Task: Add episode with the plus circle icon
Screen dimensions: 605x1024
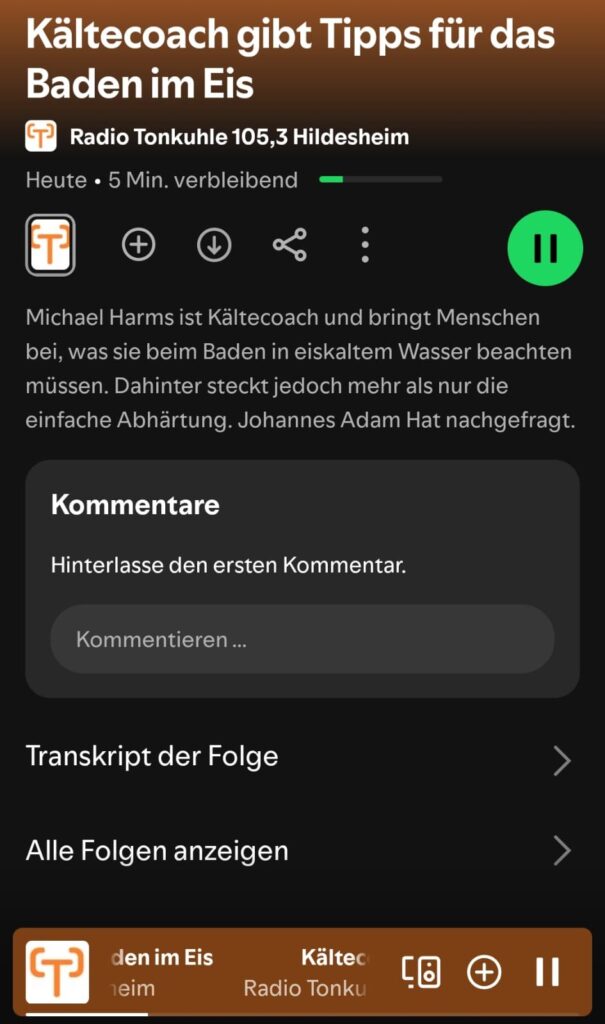Action: pos(139,246)
